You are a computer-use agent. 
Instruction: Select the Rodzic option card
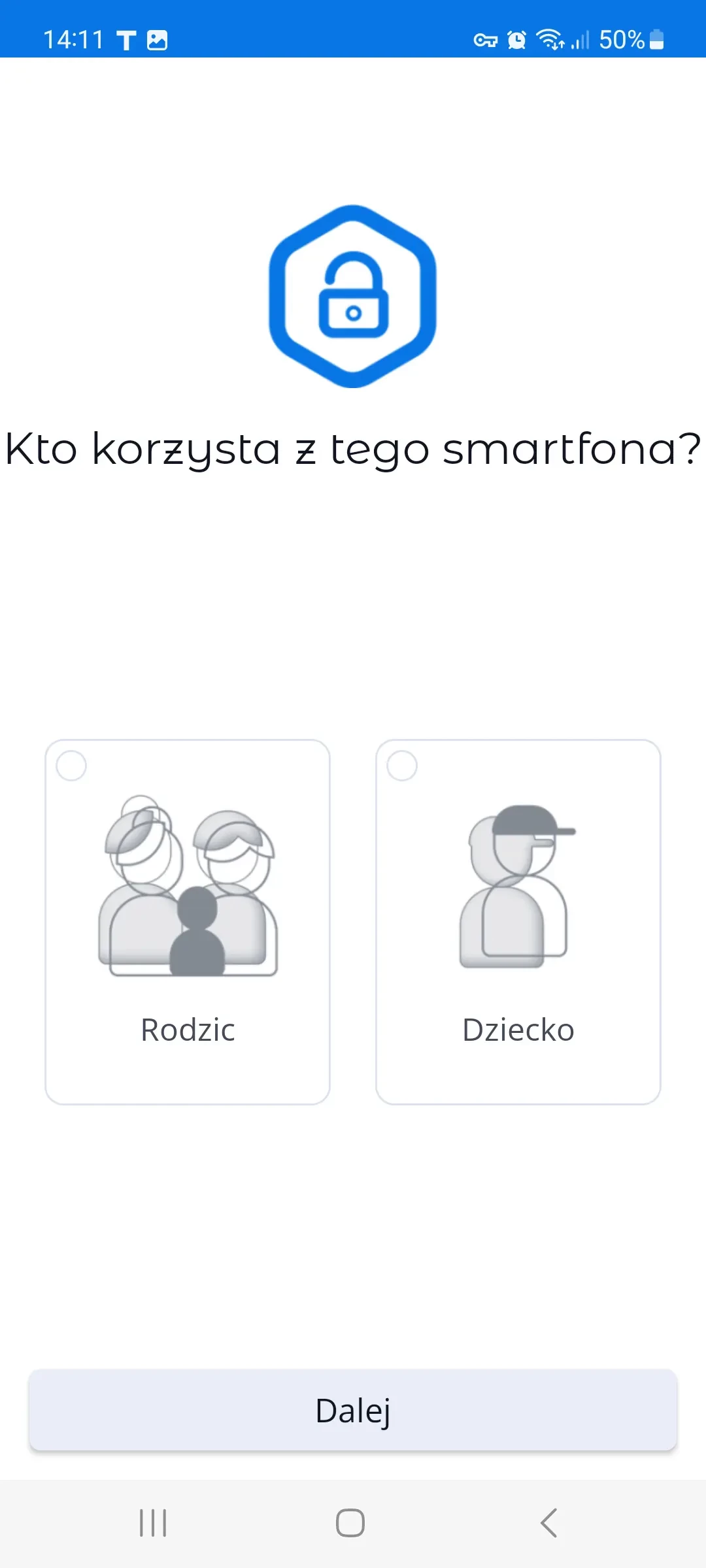click(188, 922)
